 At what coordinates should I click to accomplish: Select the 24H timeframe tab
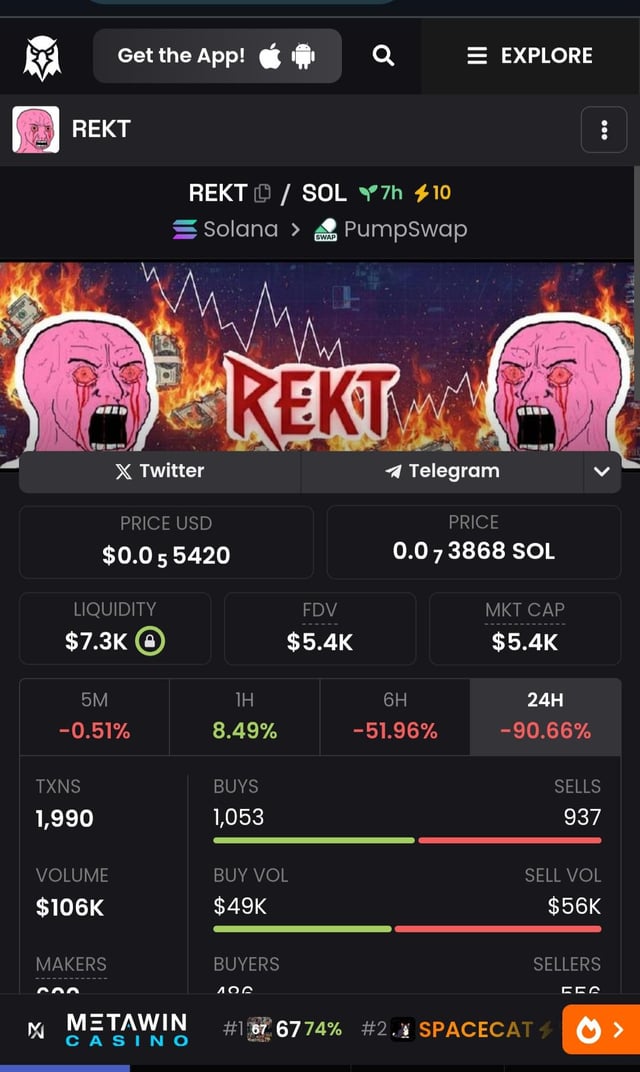click(545, 716)
